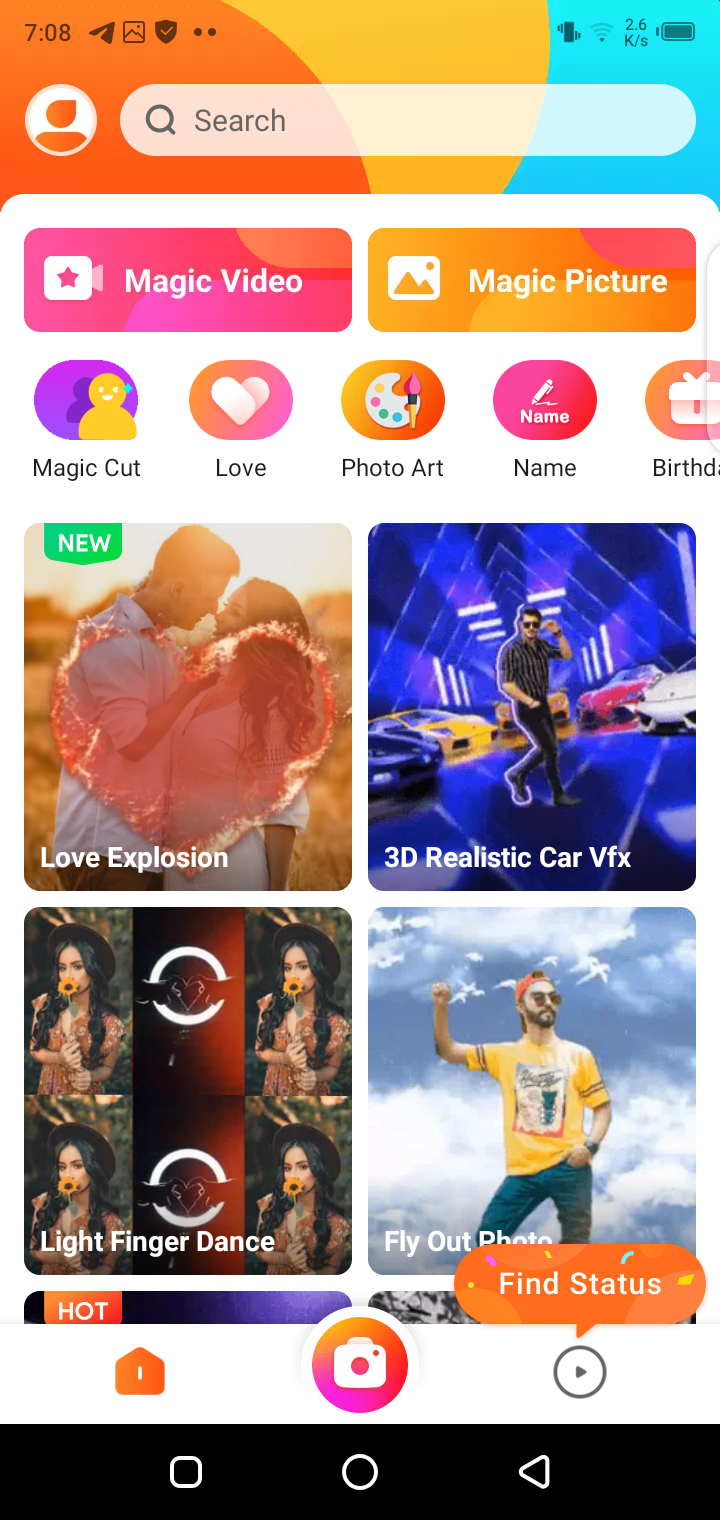Switch to the video status tab
720x1520 pixels.
[x=580, y=1371]
